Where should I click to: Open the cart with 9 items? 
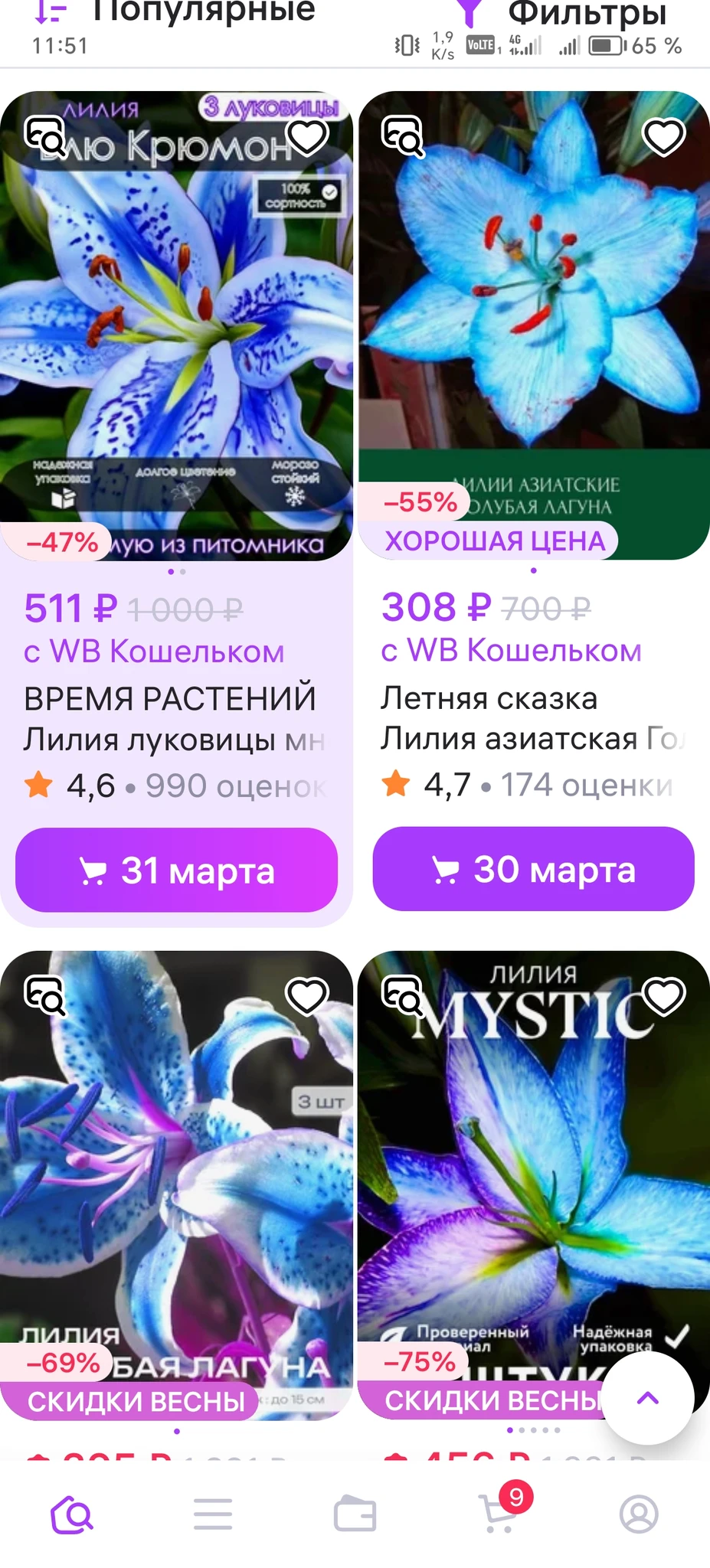coord(498,1515)
